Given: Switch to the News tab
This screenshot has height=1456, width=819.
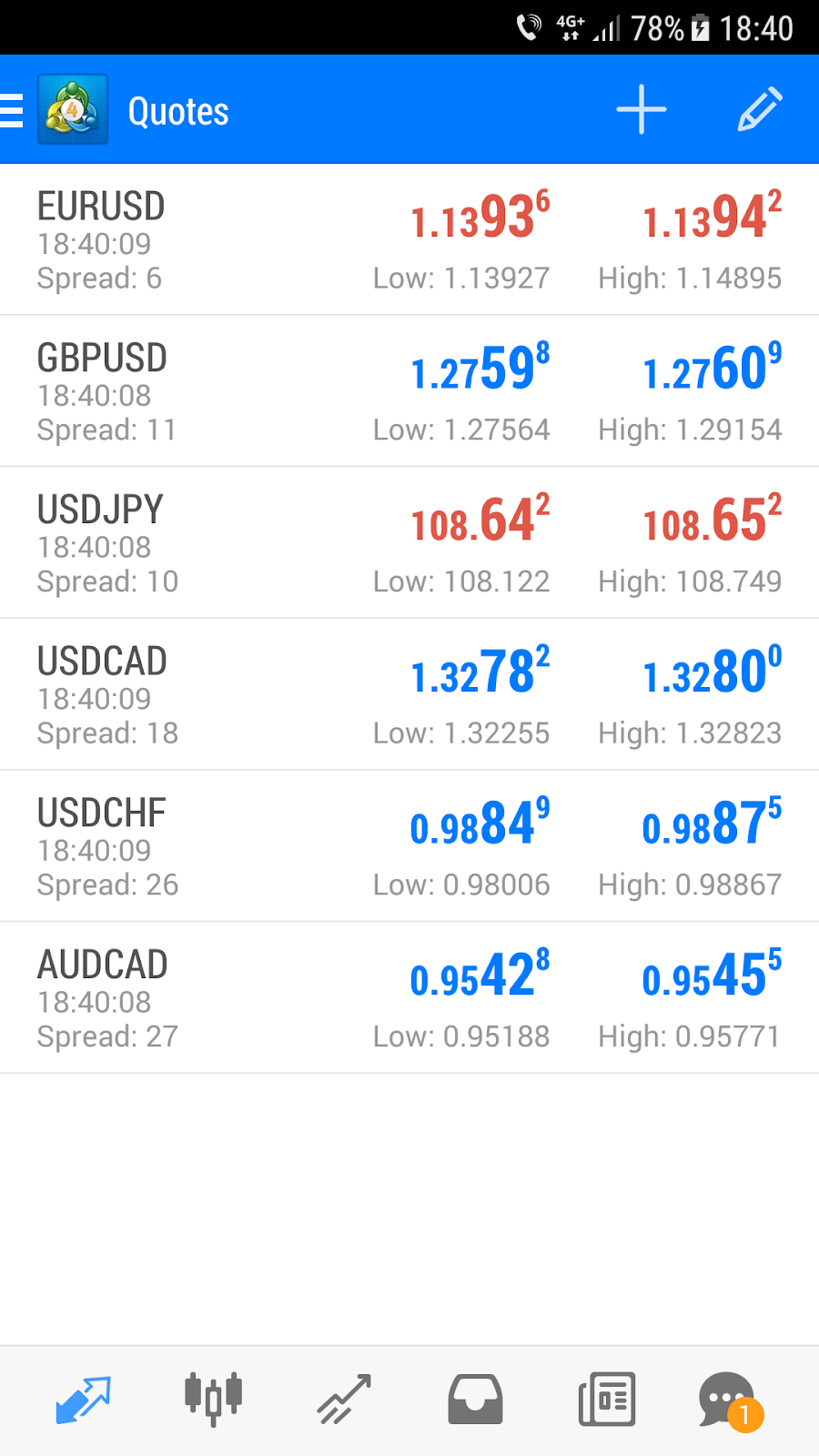Looking at the screenshot, I should (607, 1400).
